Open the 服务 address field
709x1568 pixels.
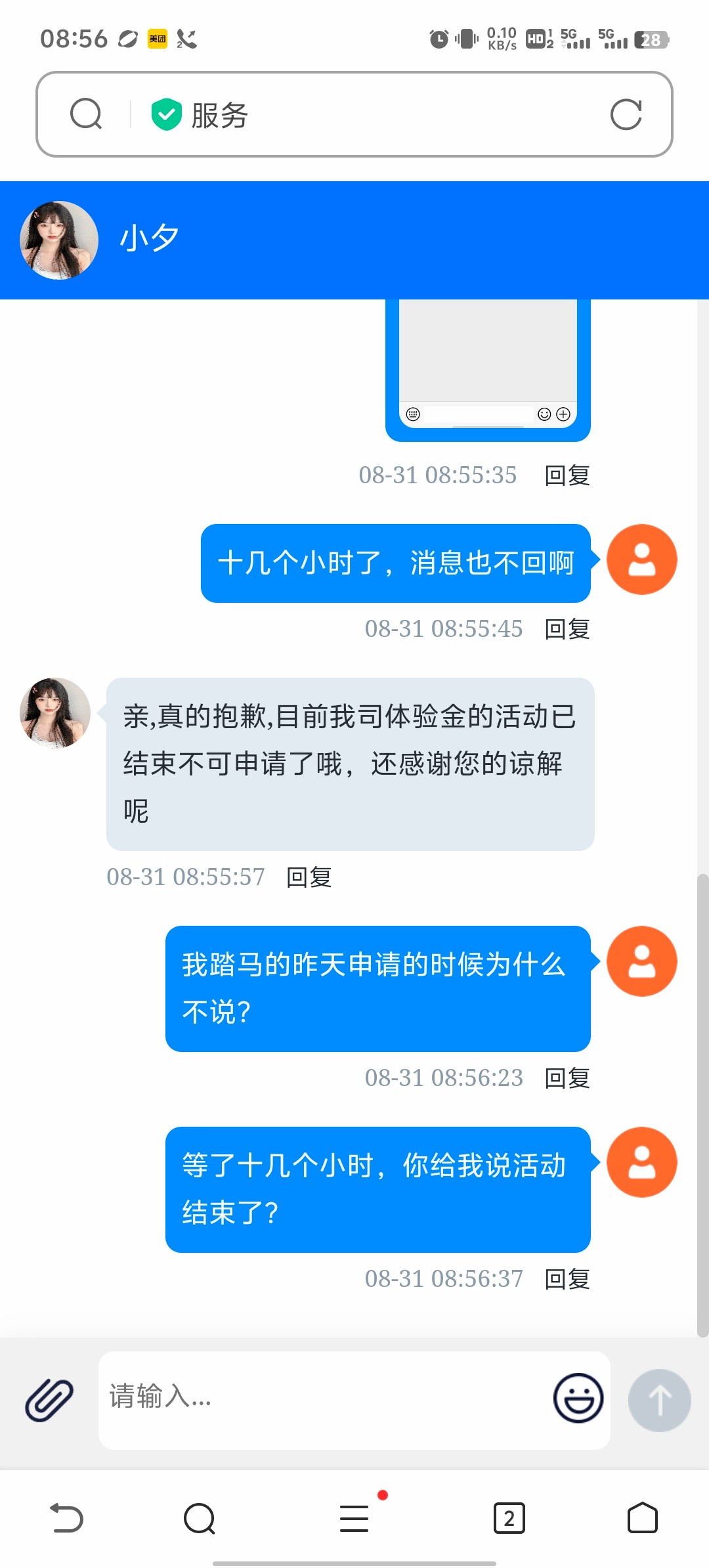tap(368, 115)
